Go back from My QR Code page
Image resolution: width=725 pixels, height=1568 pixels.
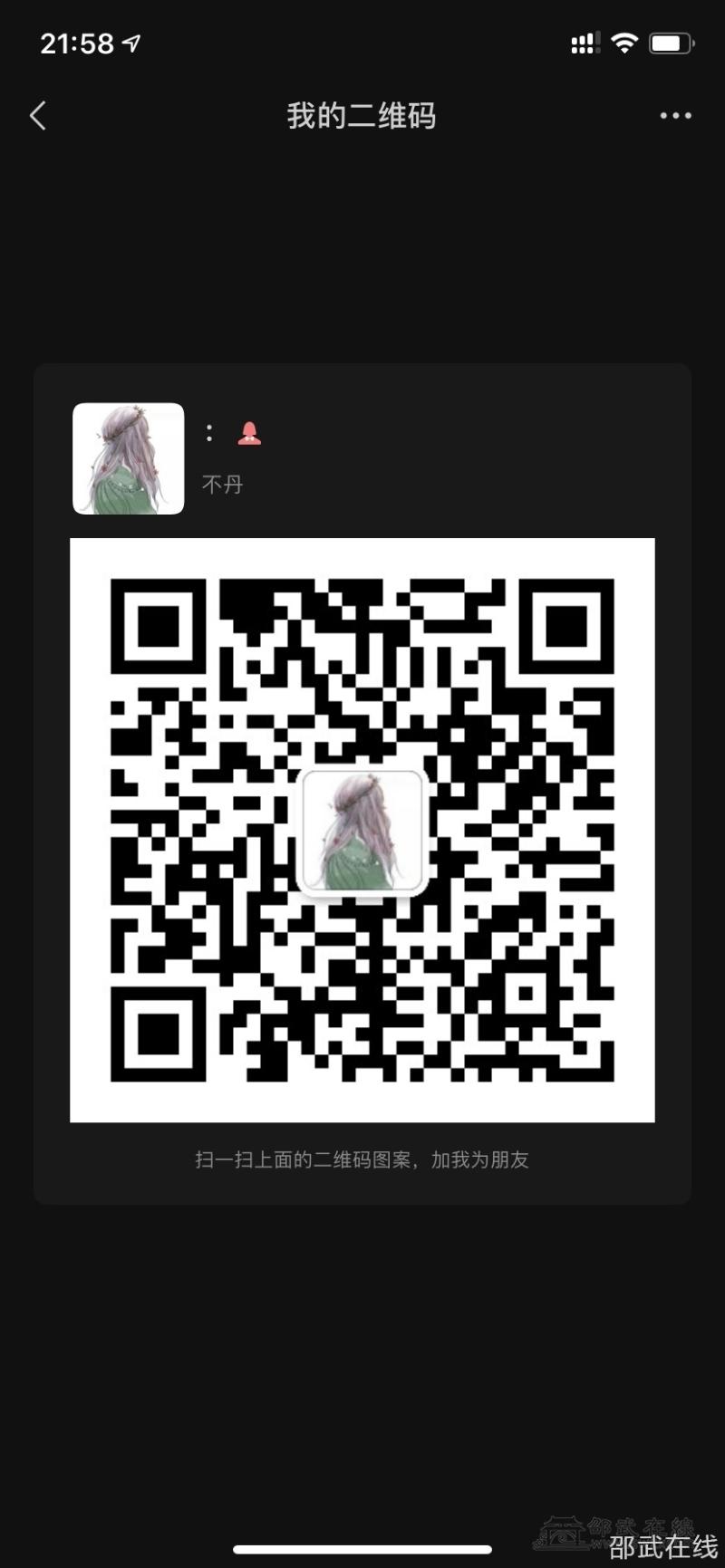[x=38, y=116]
